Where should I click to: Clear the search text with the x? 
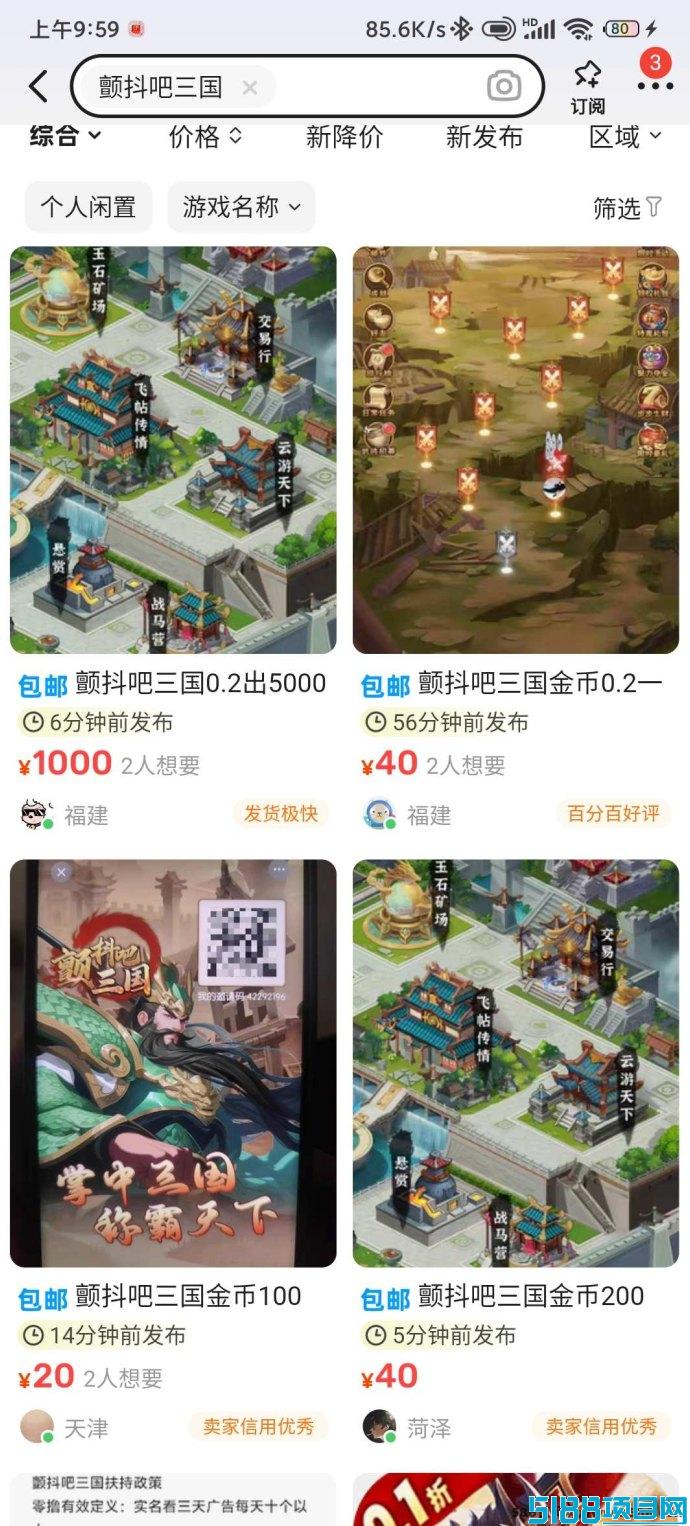250,88
